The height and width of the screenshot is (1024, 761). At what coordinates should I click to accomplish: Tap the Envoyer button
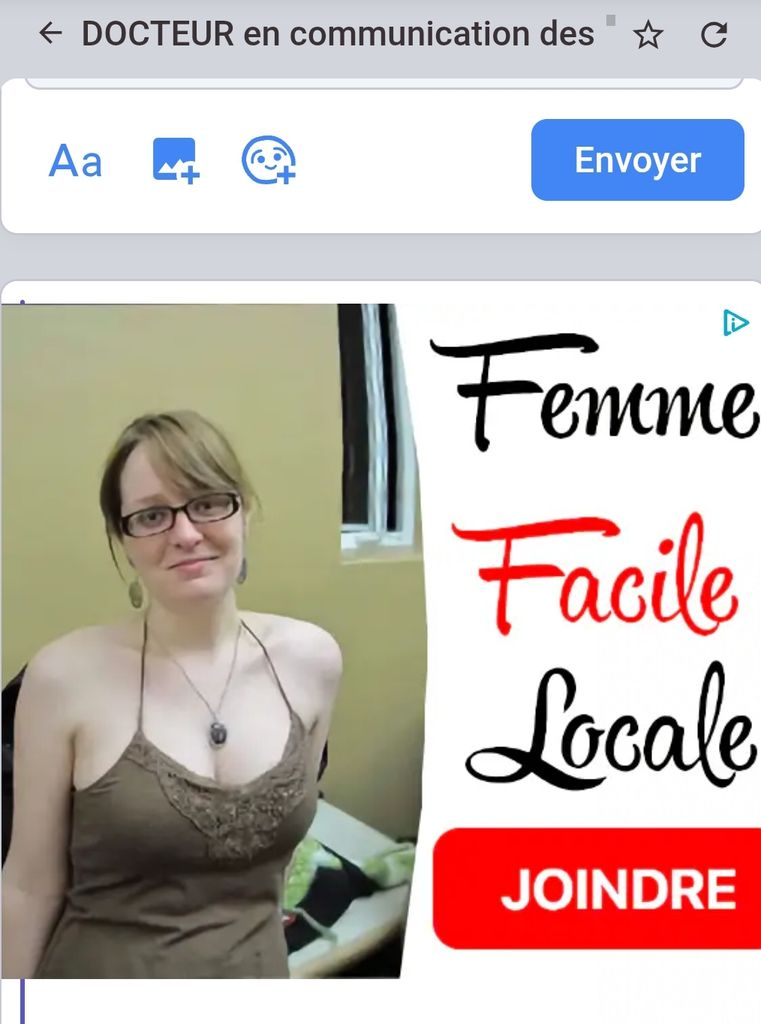click(637, 160)
